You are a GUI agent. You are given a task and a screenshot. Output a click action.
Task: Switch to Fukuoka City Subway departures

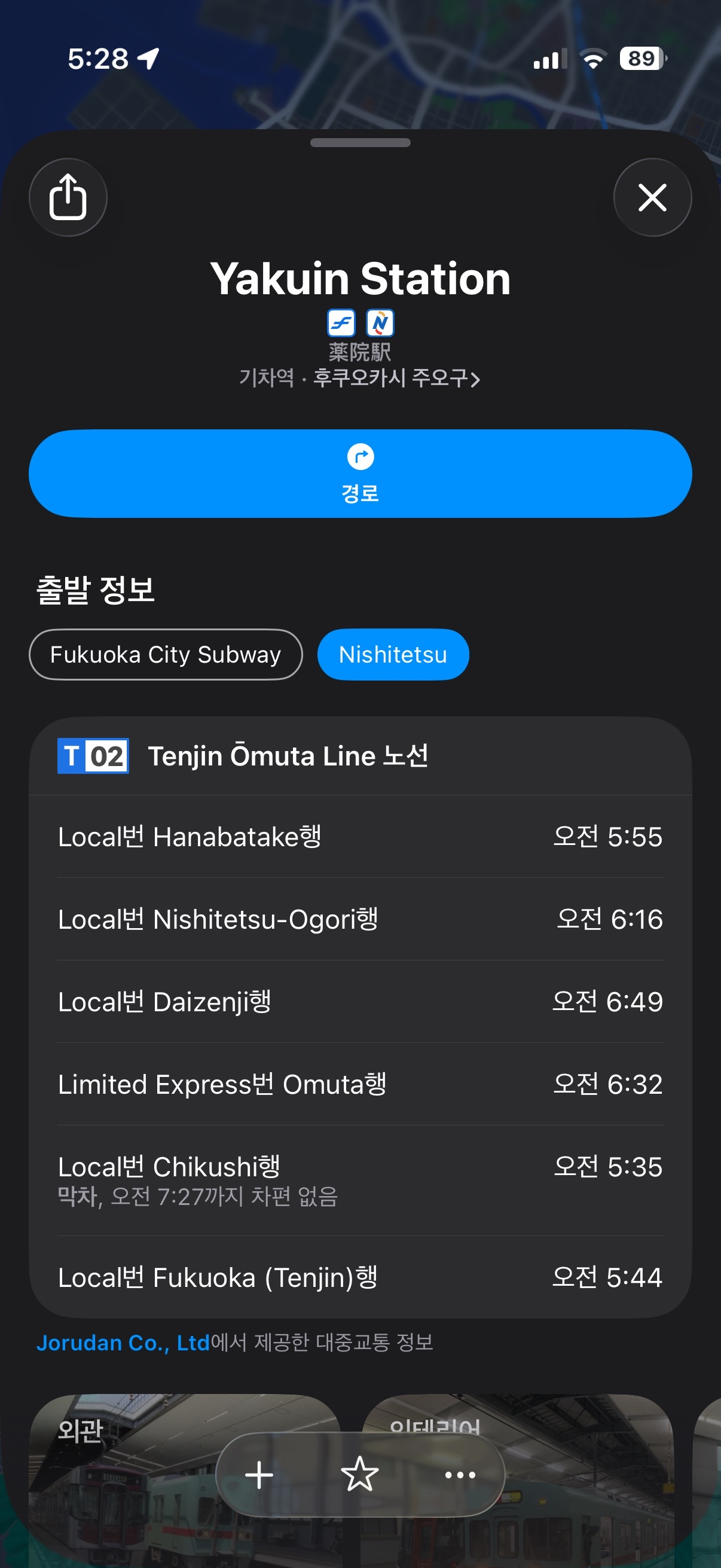tap(166, 654)
